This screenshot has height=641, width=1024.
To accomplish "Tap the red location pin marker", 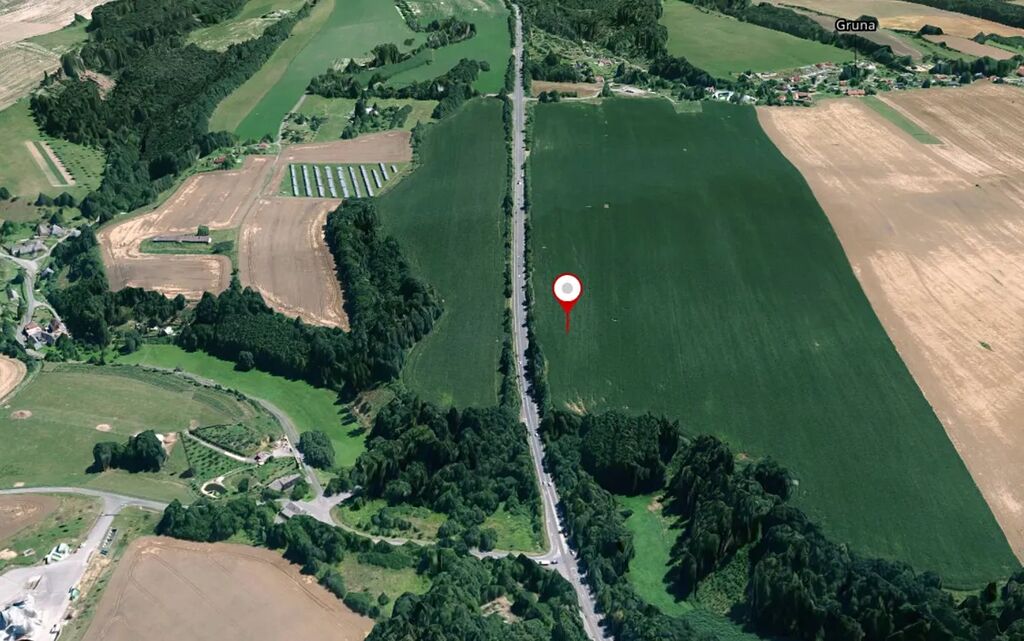I will (567, 291).
